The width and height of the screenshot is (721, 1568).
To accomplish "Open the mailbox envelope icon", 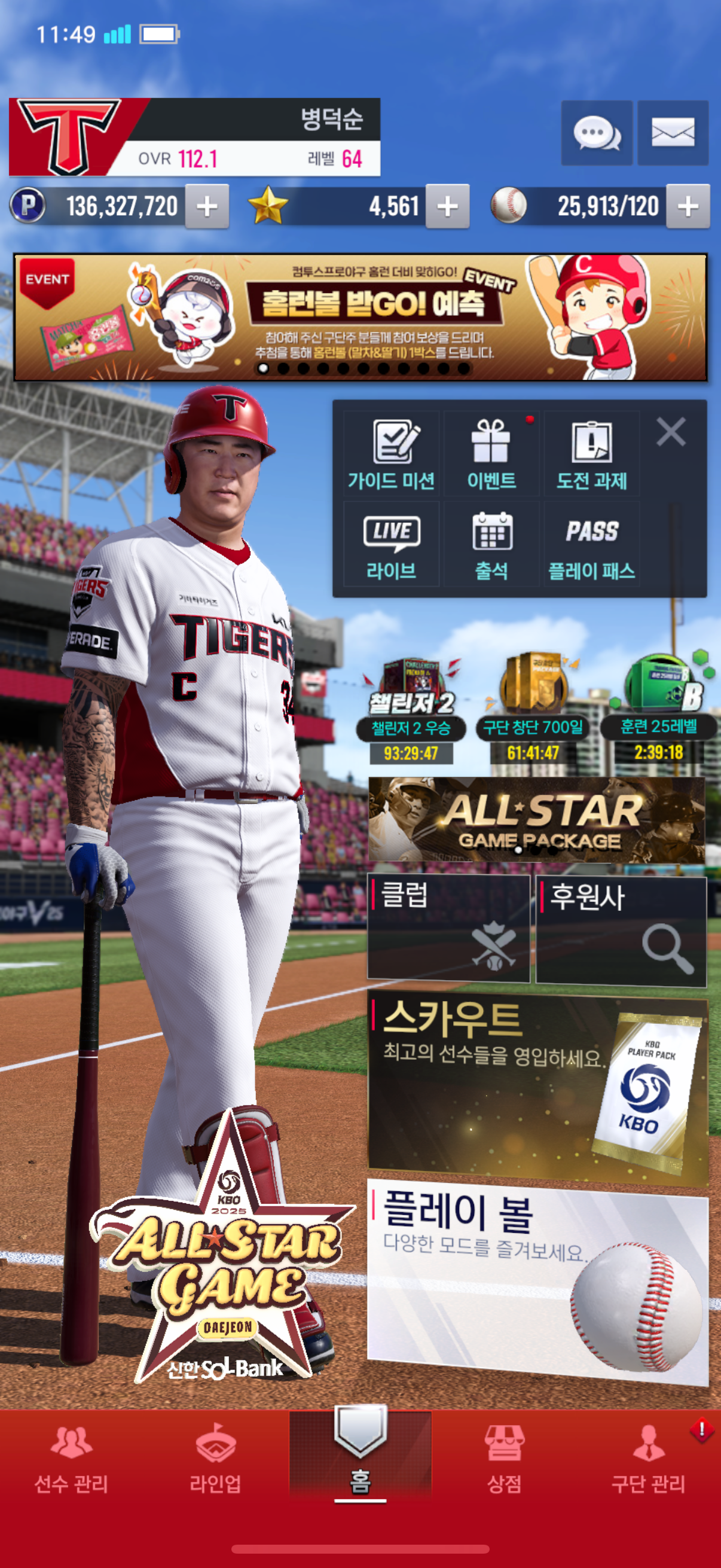I will pyautogui.click(x=673, y=133).
